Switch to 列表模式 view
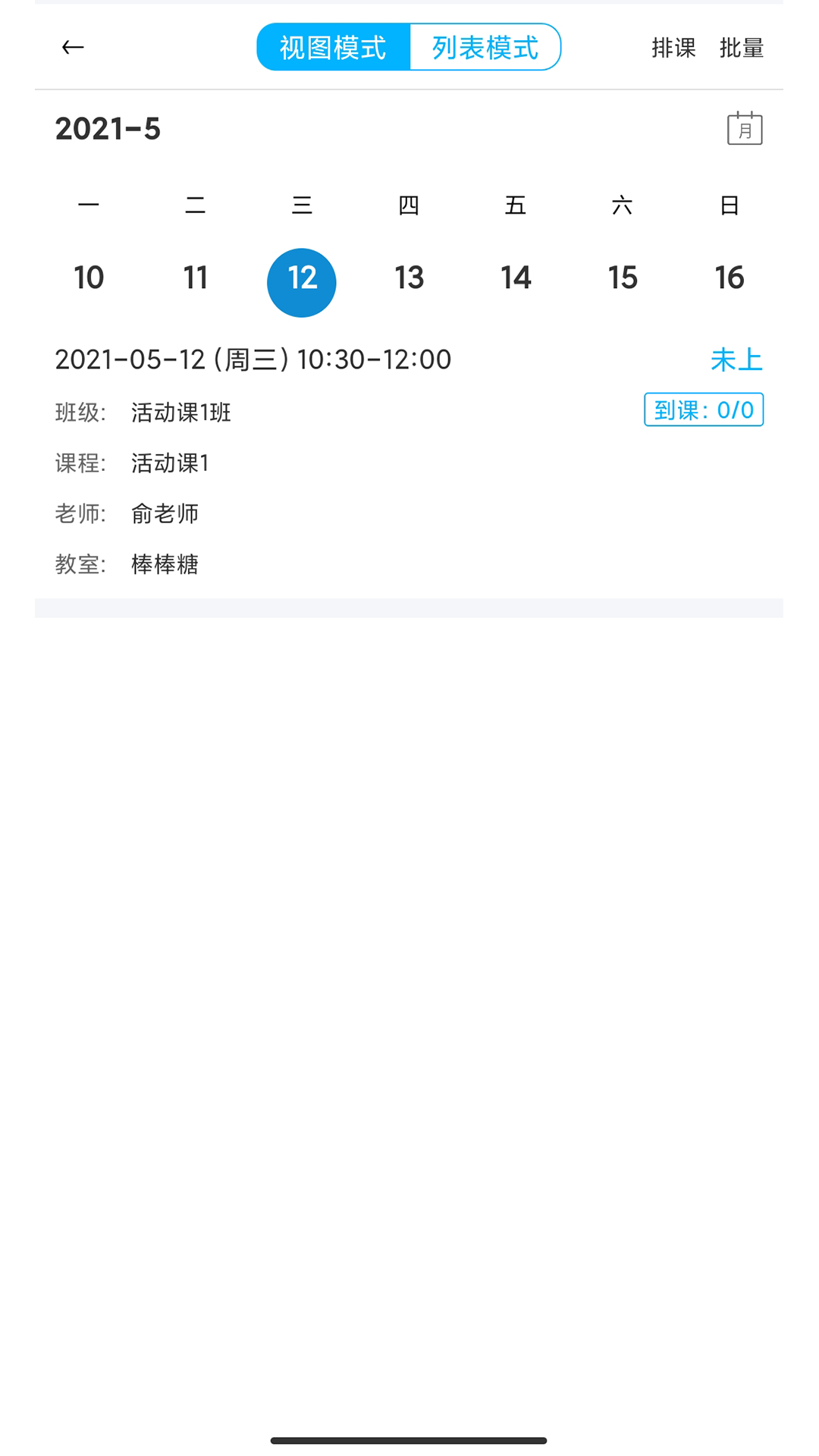 (485, 46)
